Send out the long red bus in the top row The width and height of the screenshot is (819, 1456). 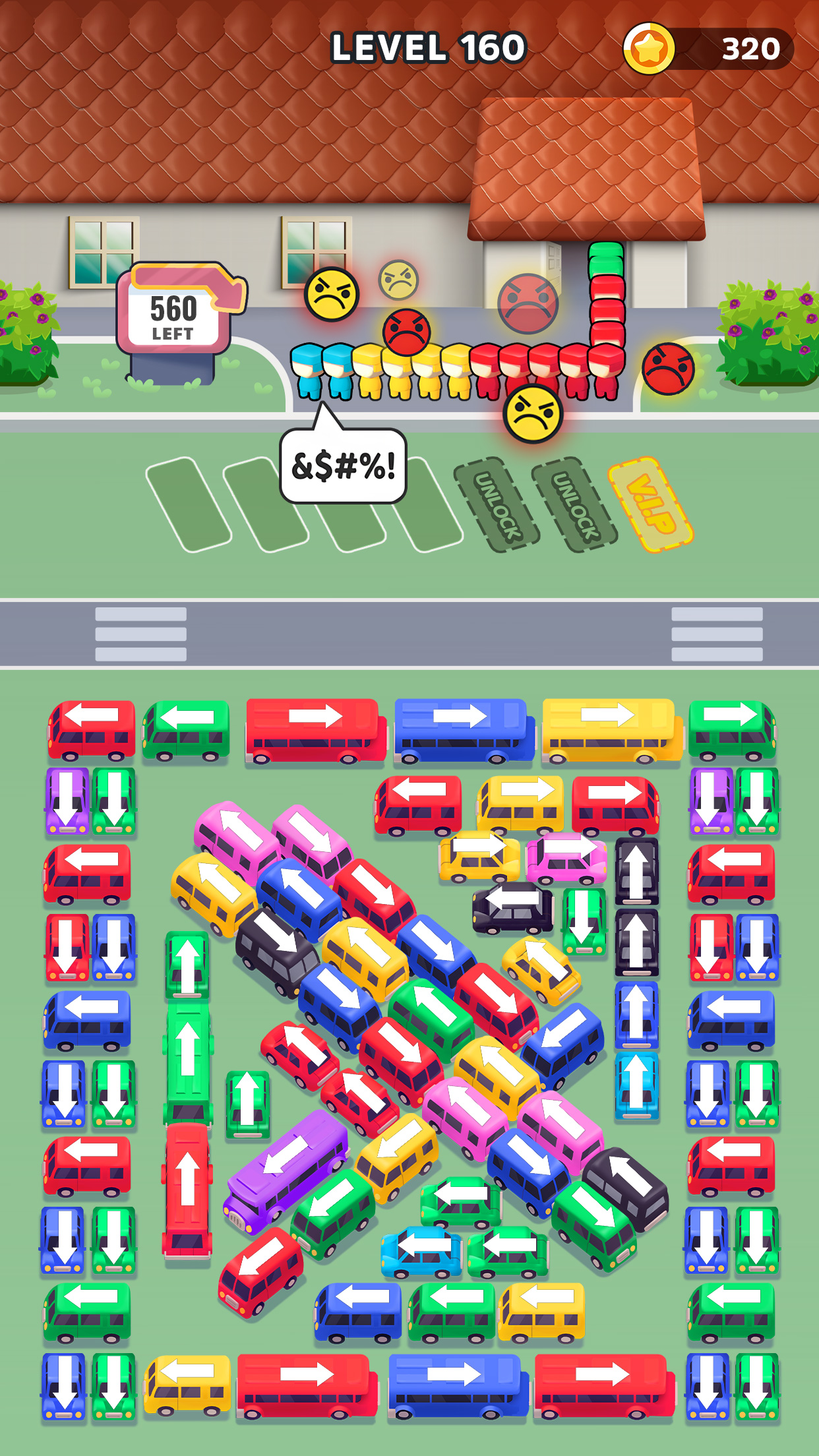(315, 731)
